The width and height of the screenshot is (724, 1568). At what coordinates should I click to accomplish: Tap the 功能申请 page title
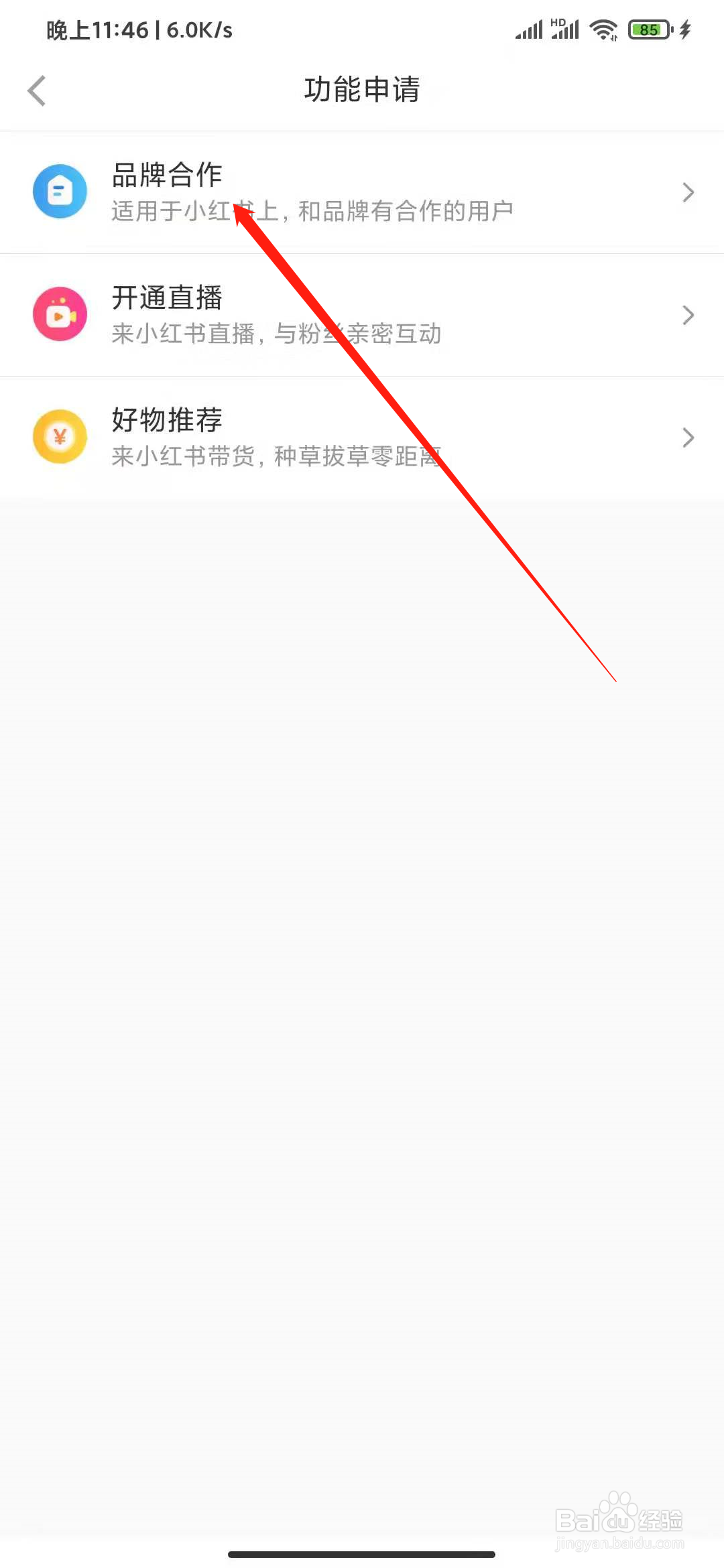point(362,90)
